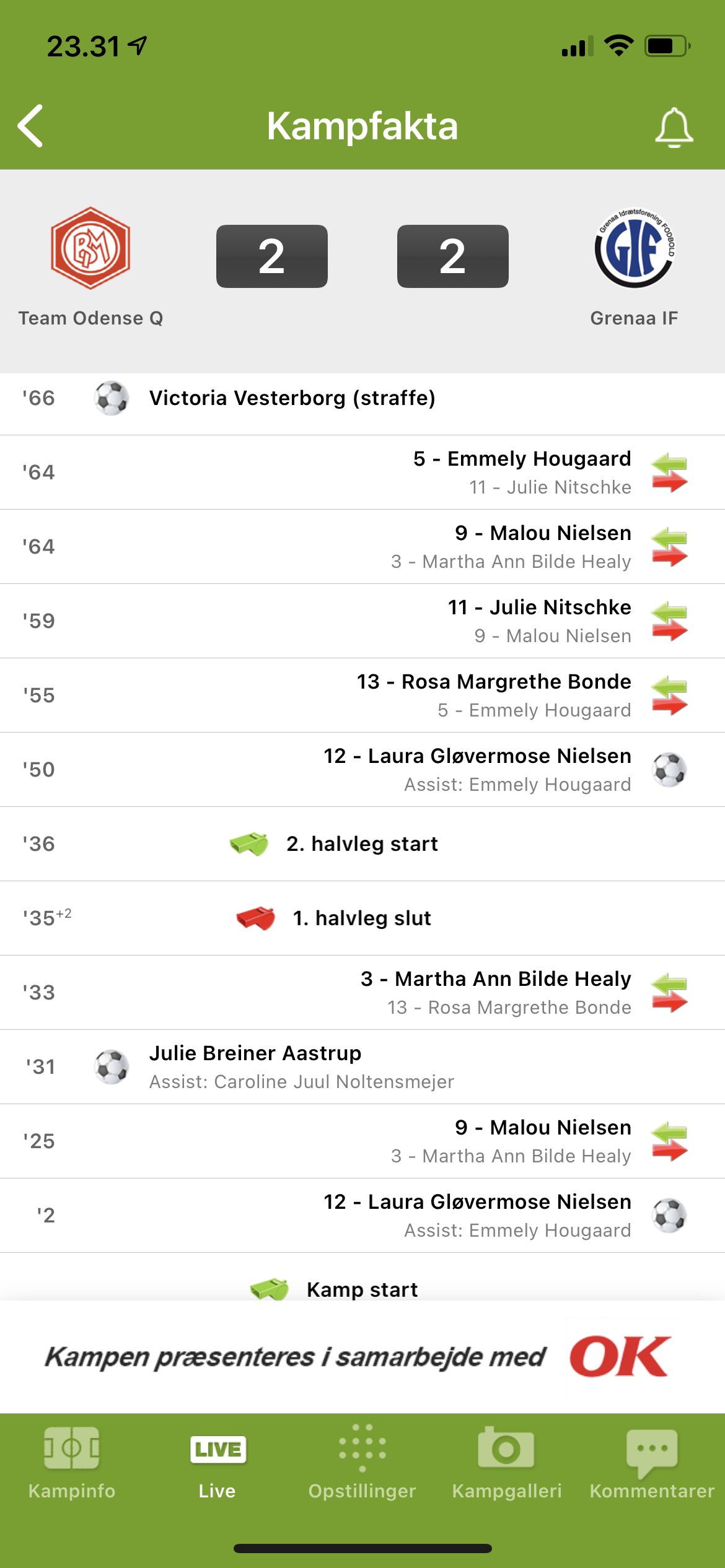Open the Opstillinger tab
The height and width of the screenshot is (1568, 725).
[362, 1463]
